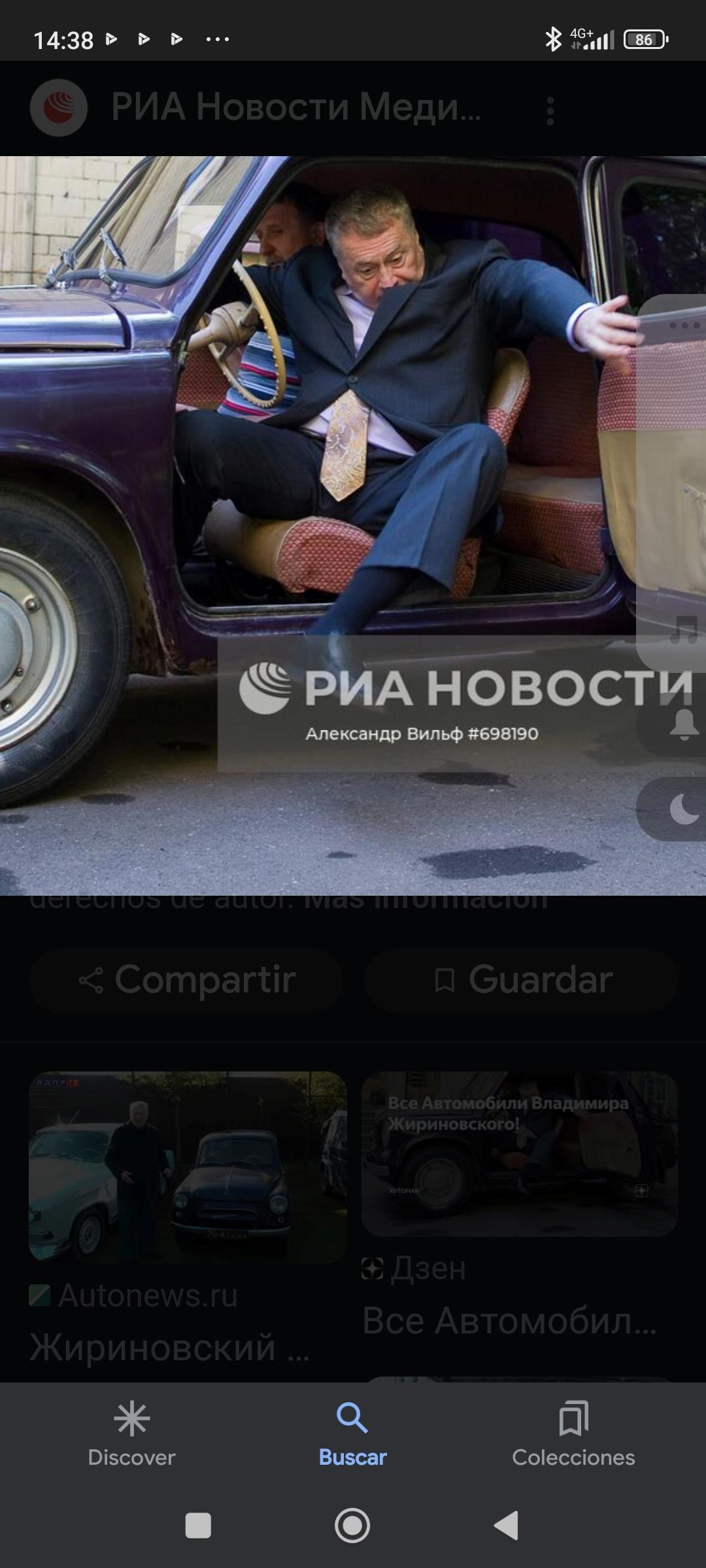Go back using the system back button
Viewport: 706px width, 1568px height.
click(x=507, y=1526)
